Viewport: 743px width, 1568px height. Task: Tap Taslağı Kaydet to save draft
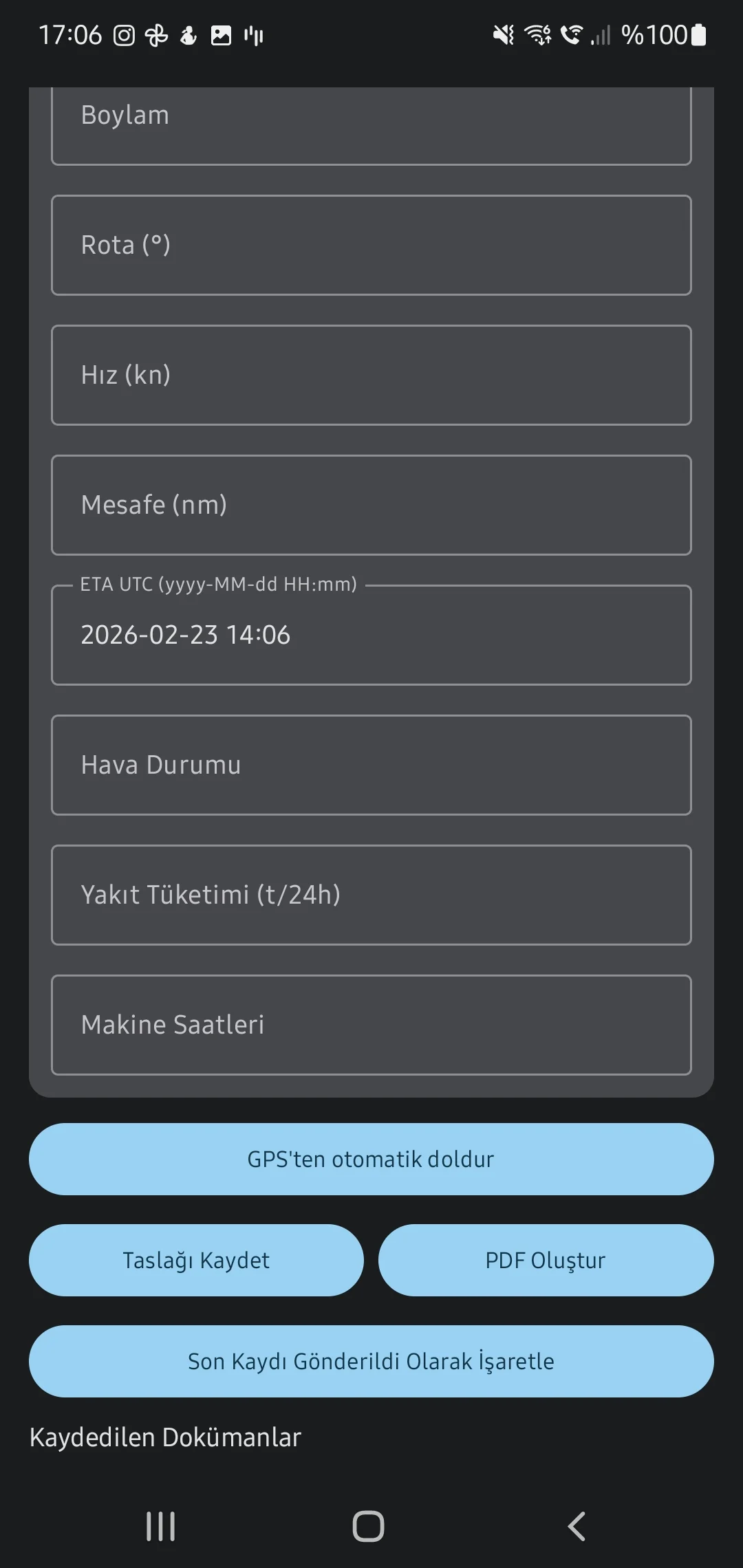196,1260
